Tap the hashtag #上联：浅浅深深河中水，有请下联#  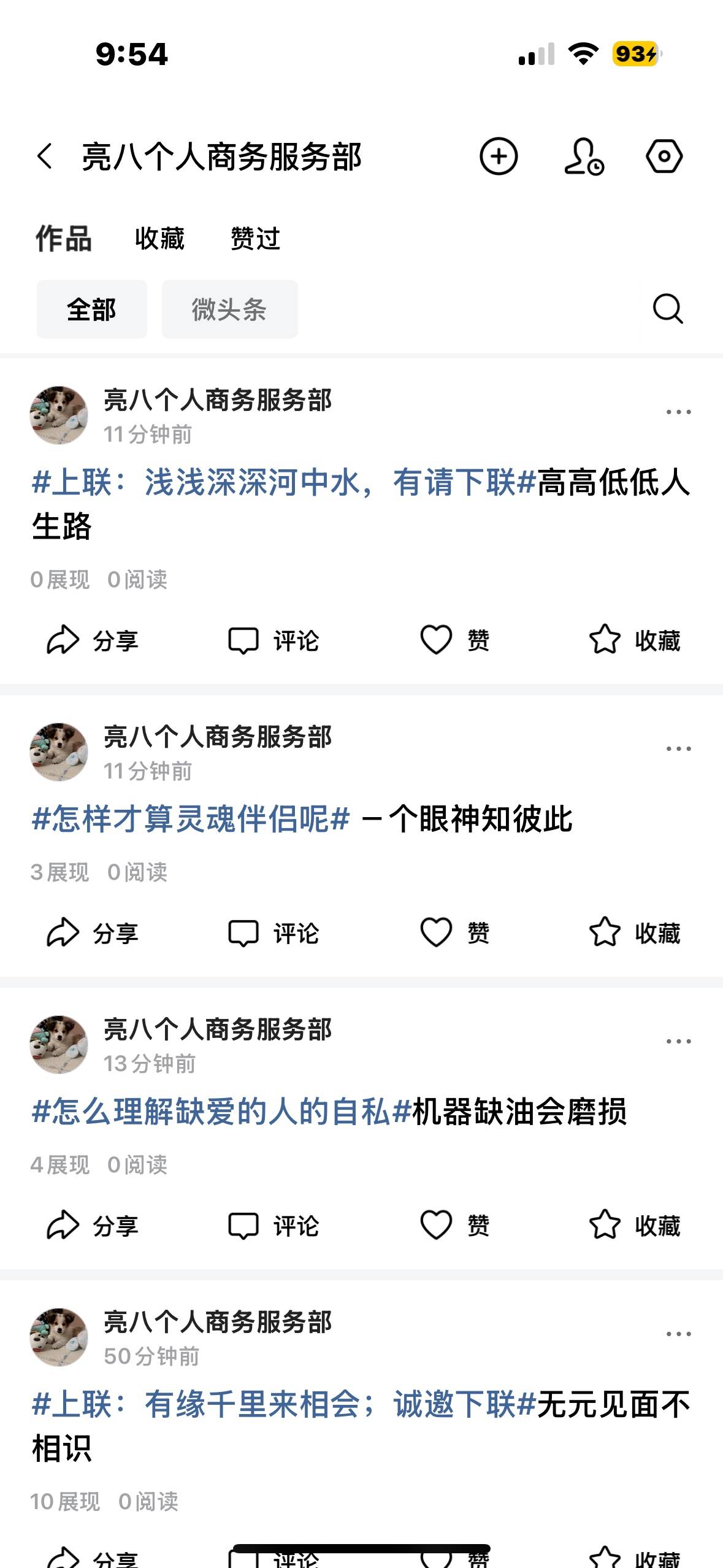[282, 482]
